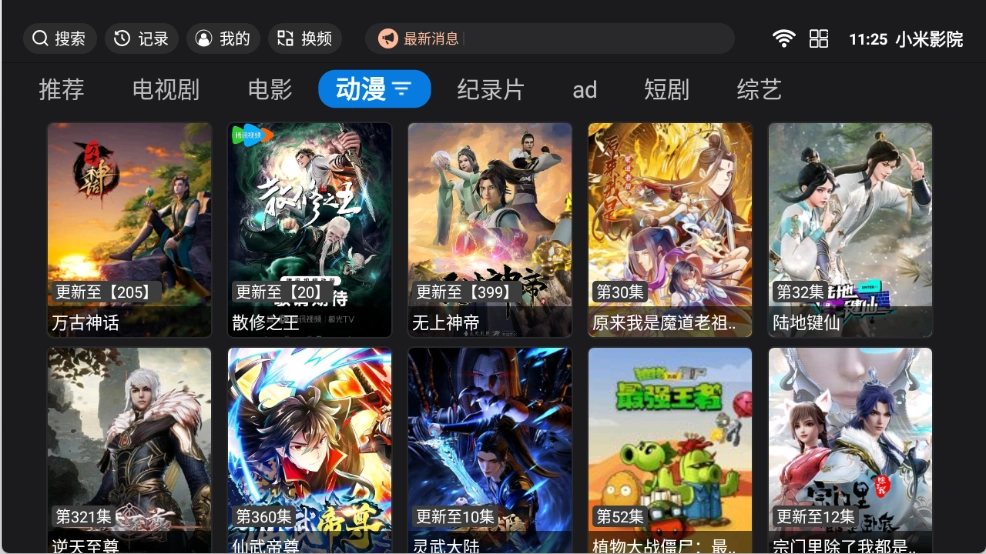Open the 无上神帝 anime card
This screenshot has height=554, width=986.
490,229
